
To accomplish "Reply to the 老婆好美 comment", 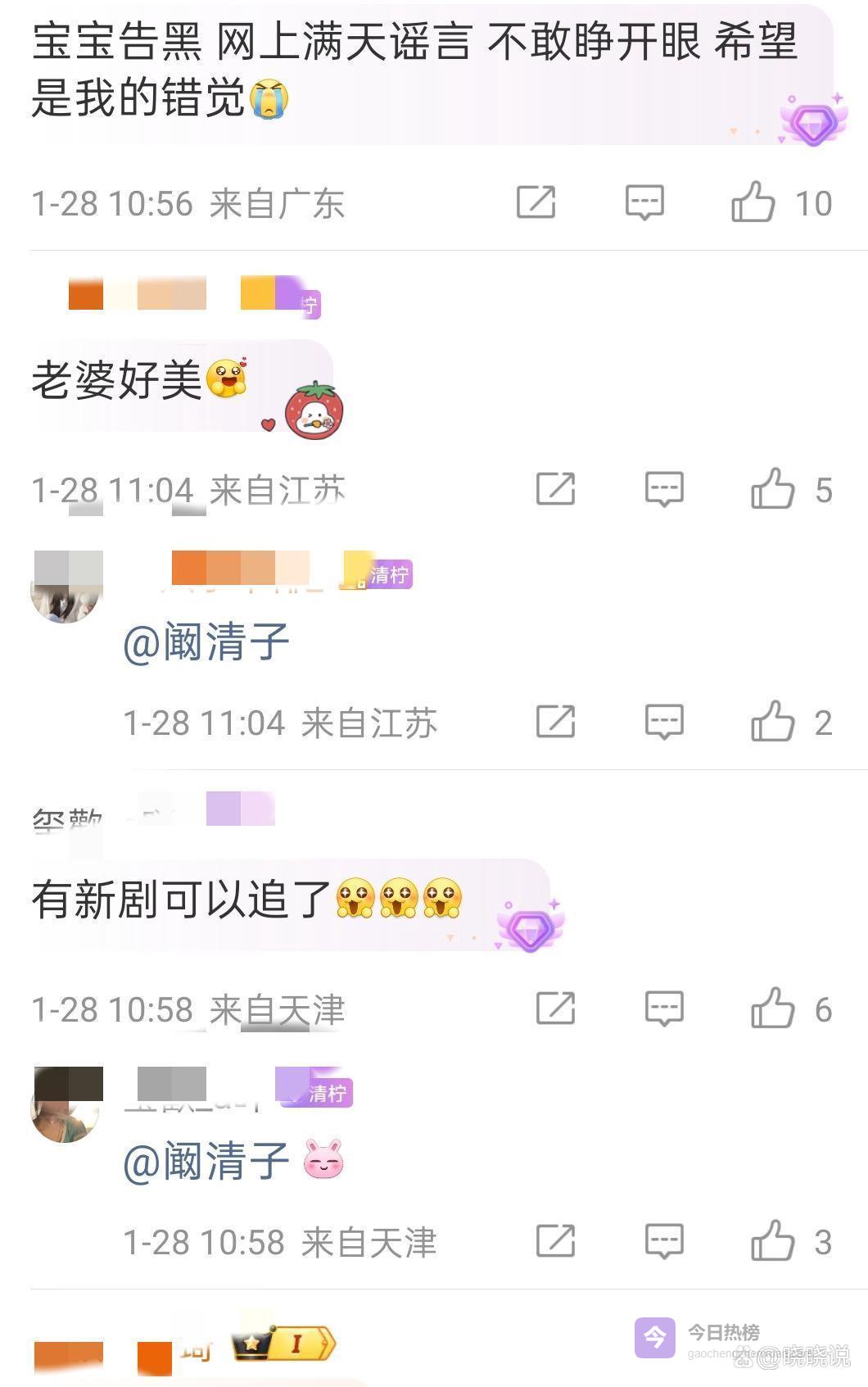I will click(x=664, y=489).
